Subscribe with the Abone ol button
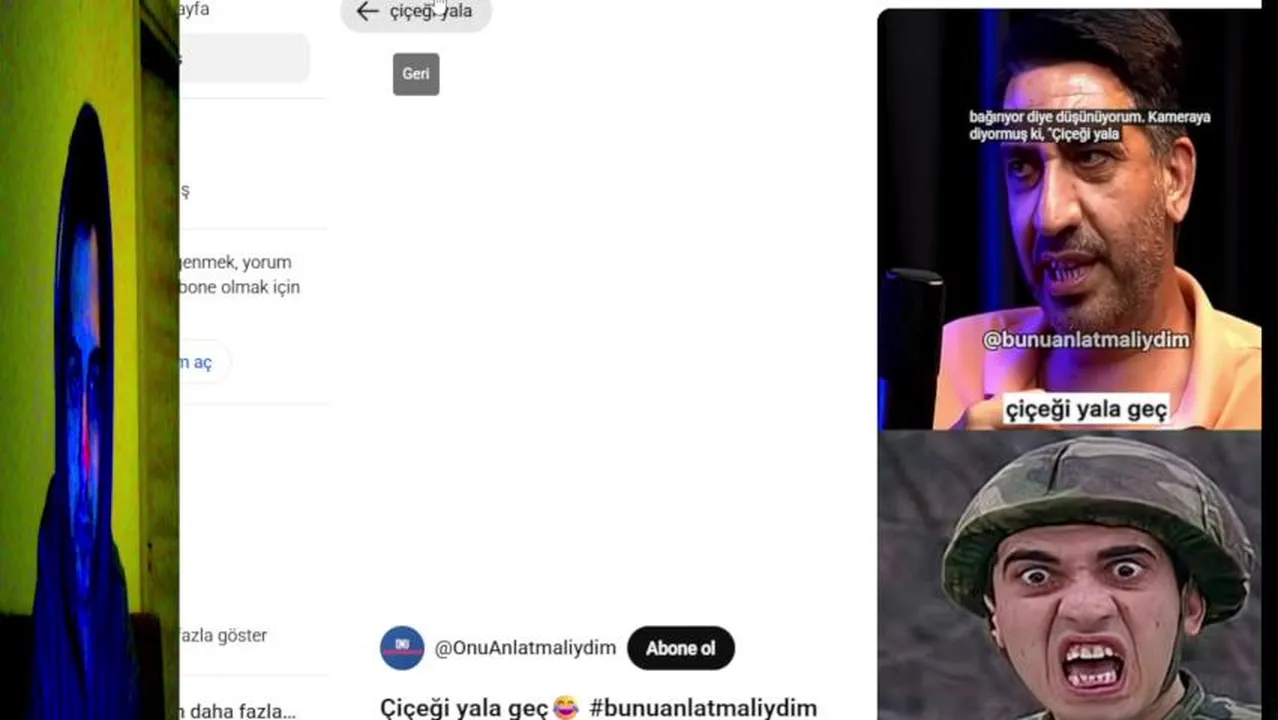Image resolution: width=1278 pixels, height=720 pixels. coord(680,648)
